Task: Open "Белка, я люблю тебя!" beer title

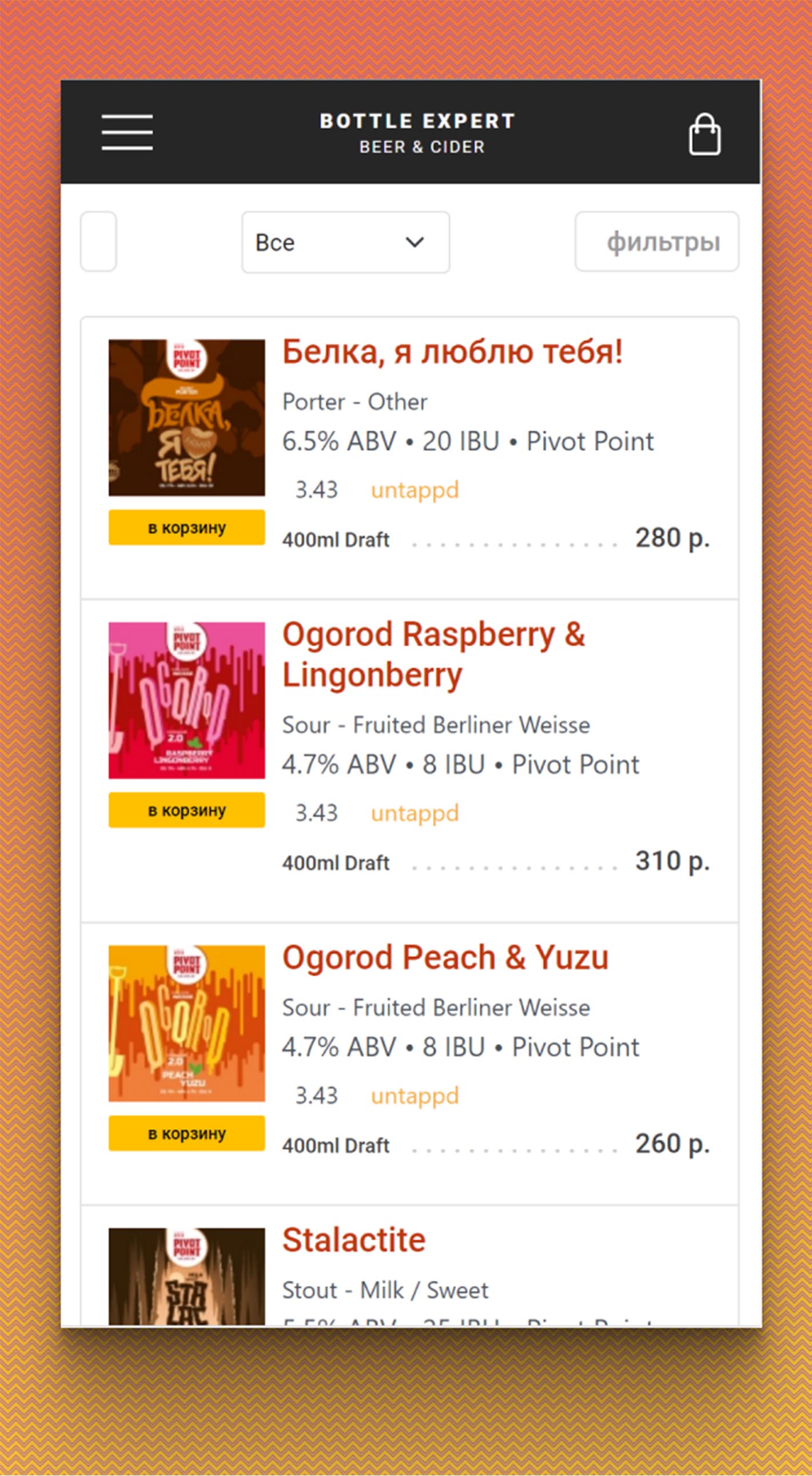Action: (452, 352)
